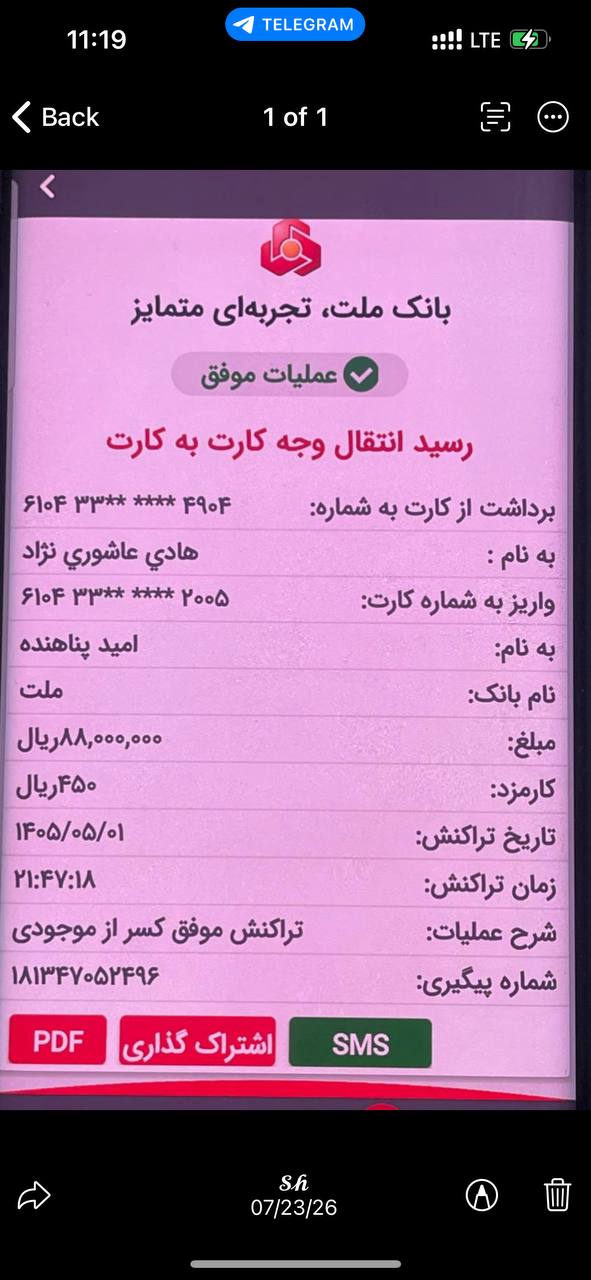Viewport: 591px width, 1280px height.
Task: Open the markup pen tool
Action: point(482,1194)
